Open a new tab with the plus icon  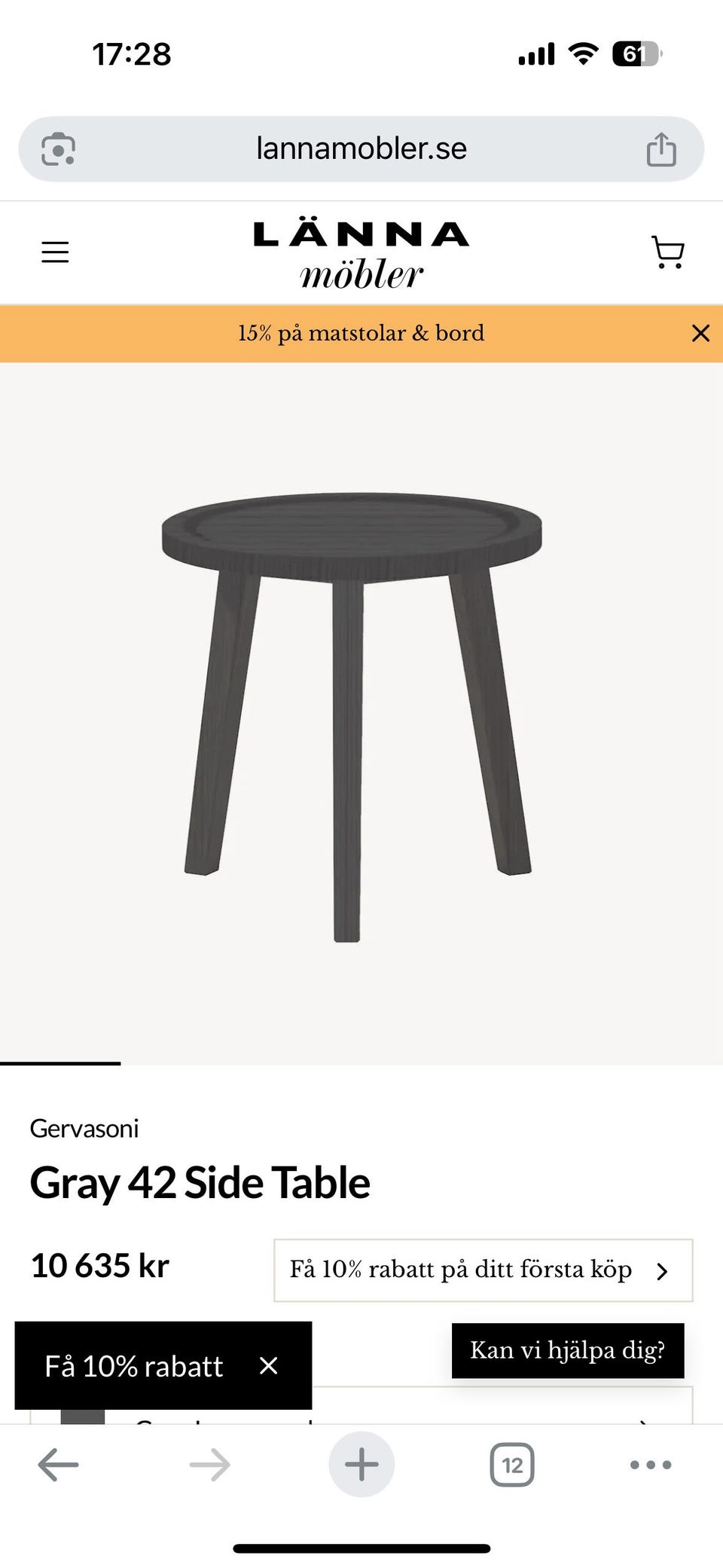click(x=361, y=1464)
